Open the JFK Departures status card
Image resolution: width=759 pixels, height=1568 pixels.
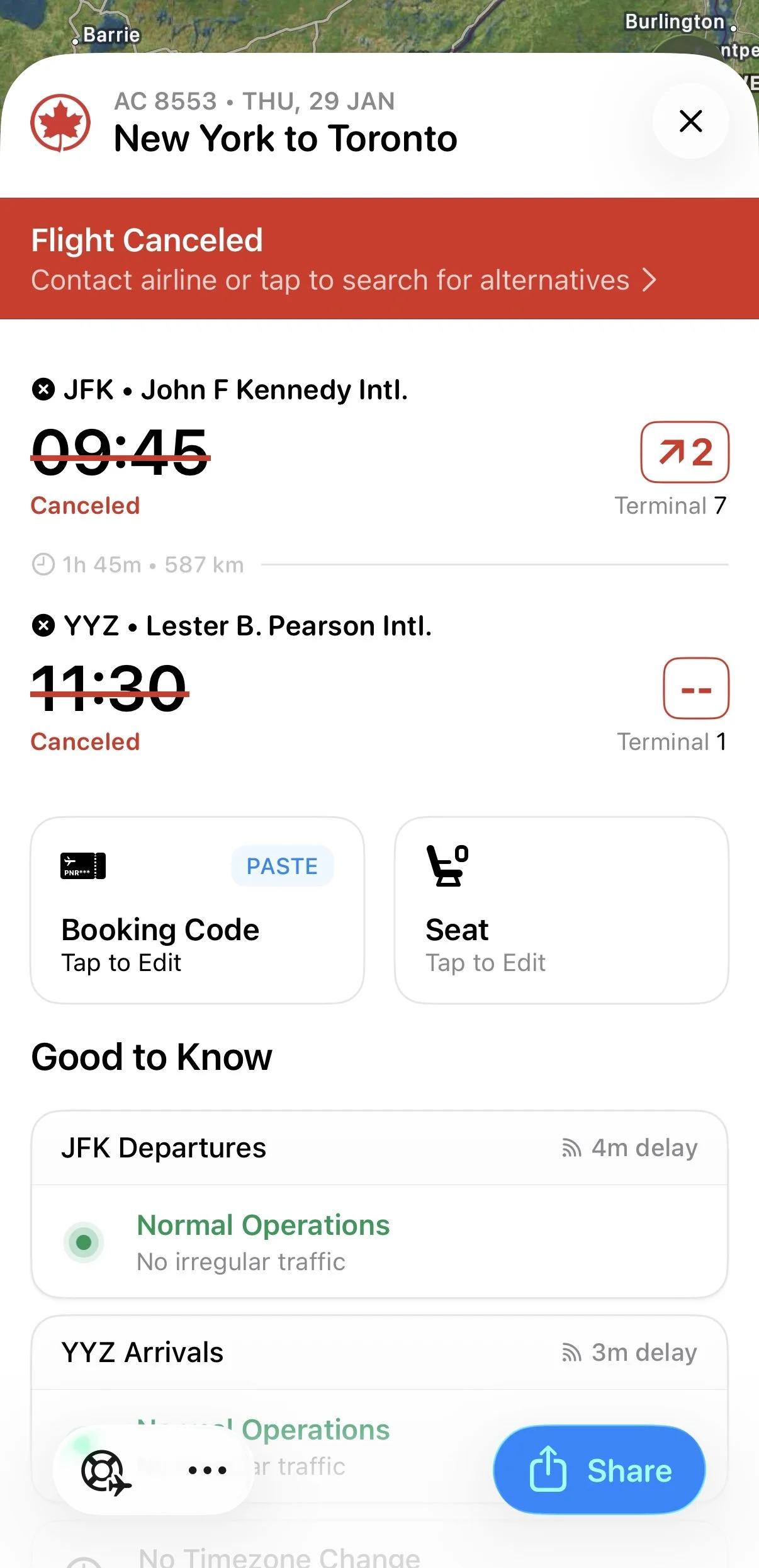click(x=379, y=1204)
